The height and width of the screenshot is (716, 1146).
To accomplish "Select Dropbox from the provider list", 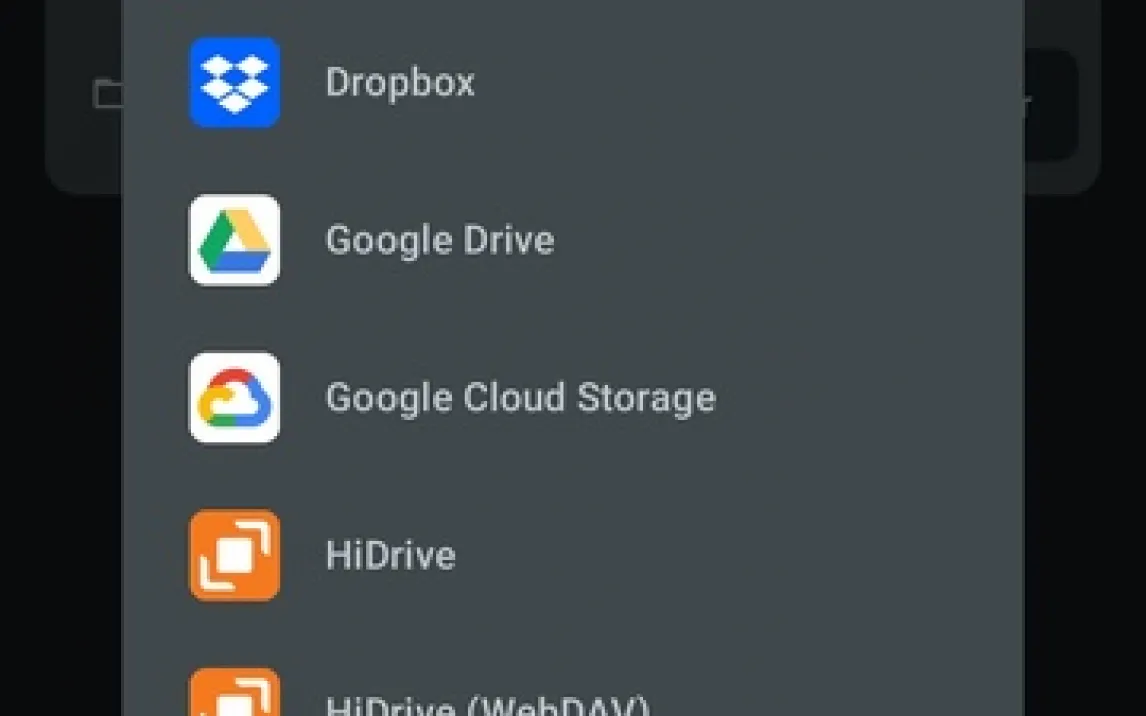I will (x=400, y=82).
